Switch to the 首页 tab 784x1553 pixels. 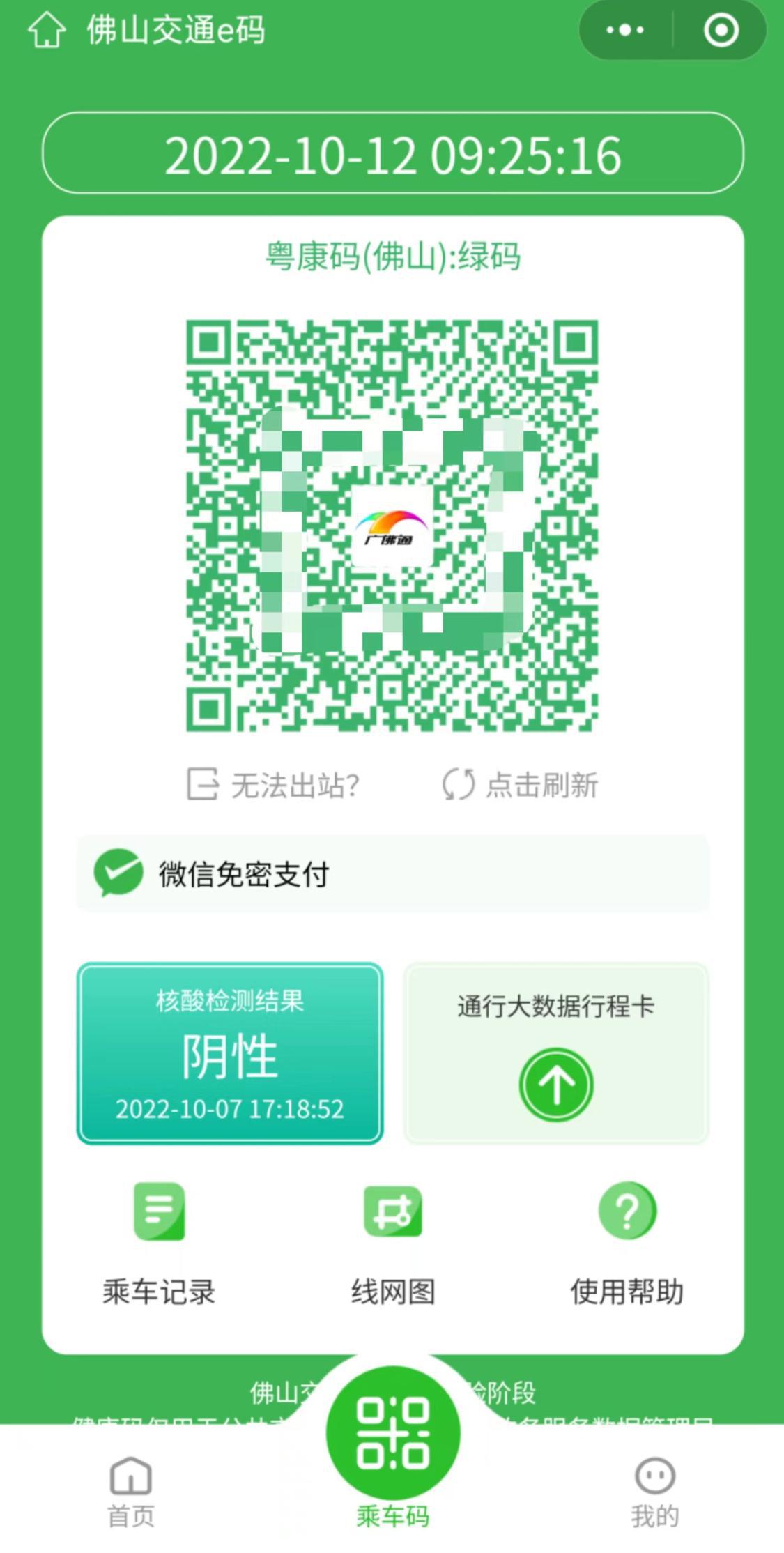point(131,1492)
